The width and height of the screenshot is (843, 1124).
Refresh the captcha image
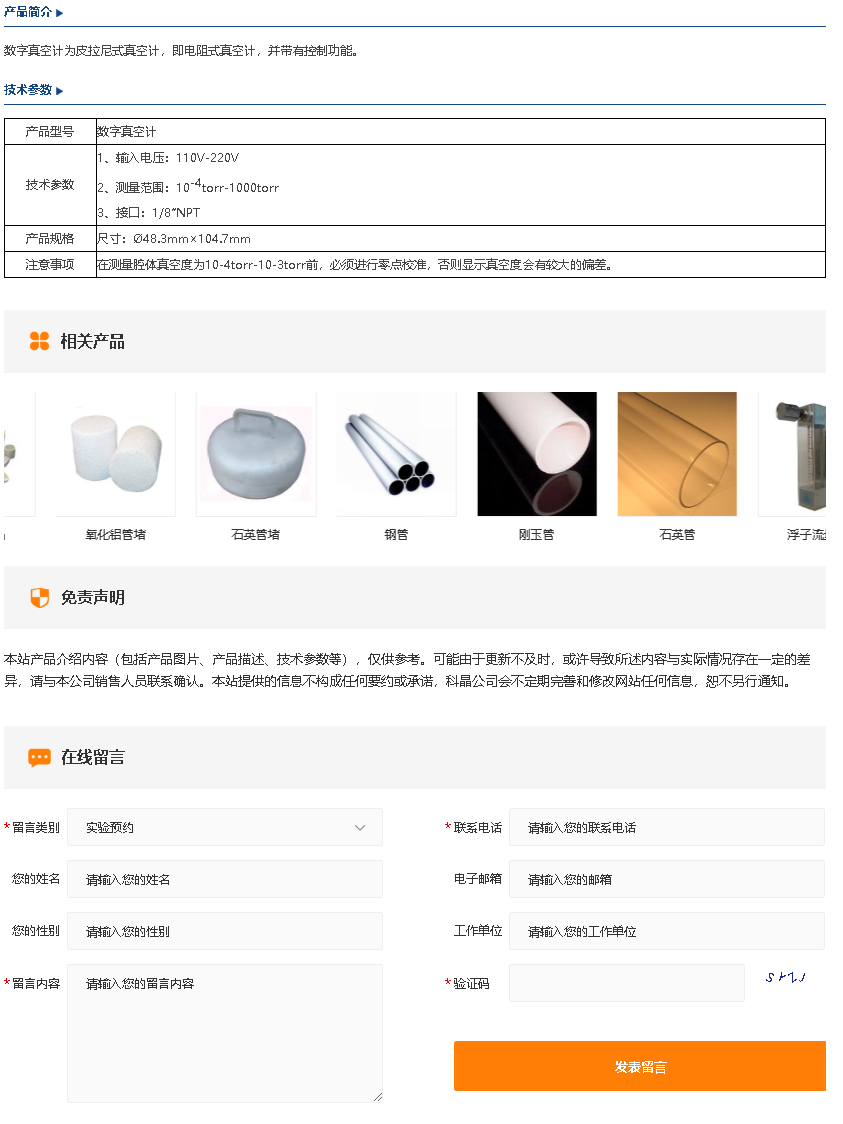point(786,978)
